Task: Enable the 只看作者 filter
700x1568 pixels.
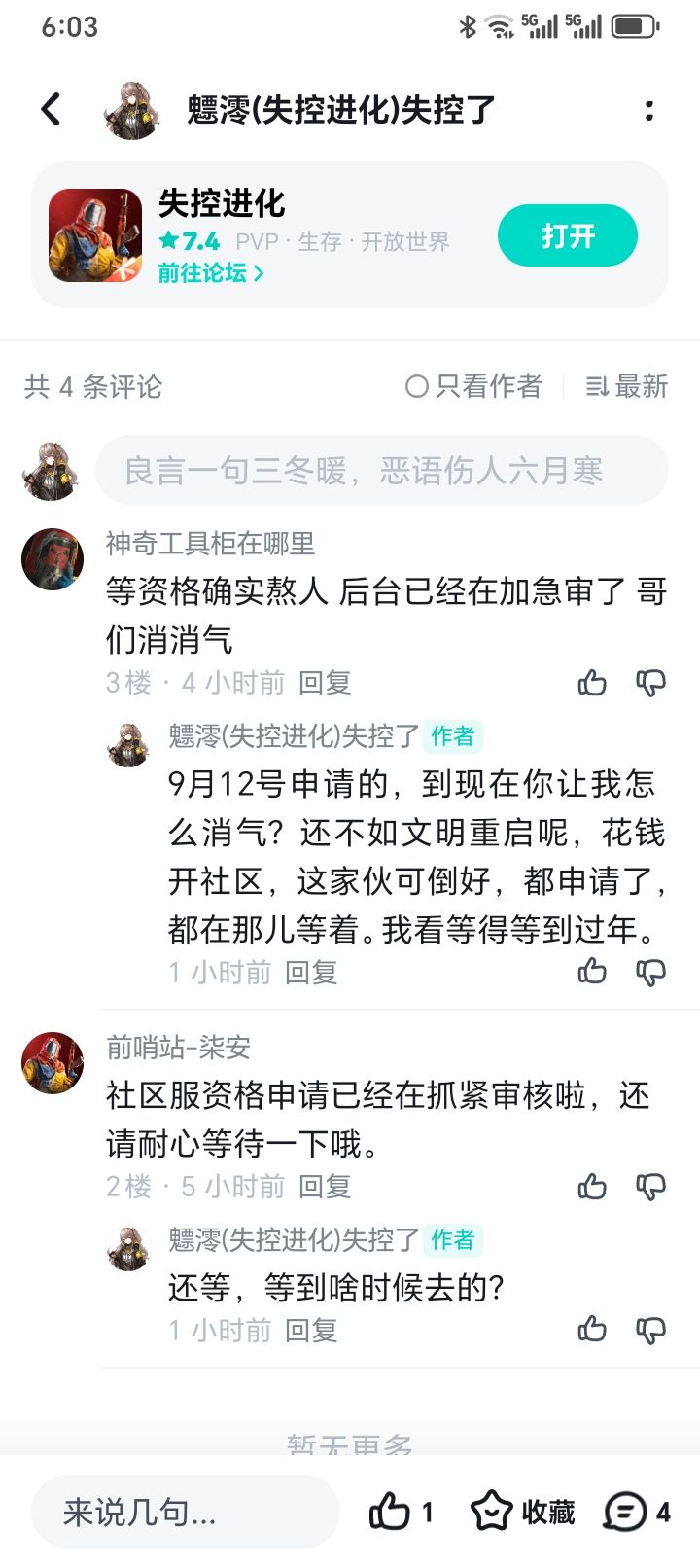Action: pos(473,386)
